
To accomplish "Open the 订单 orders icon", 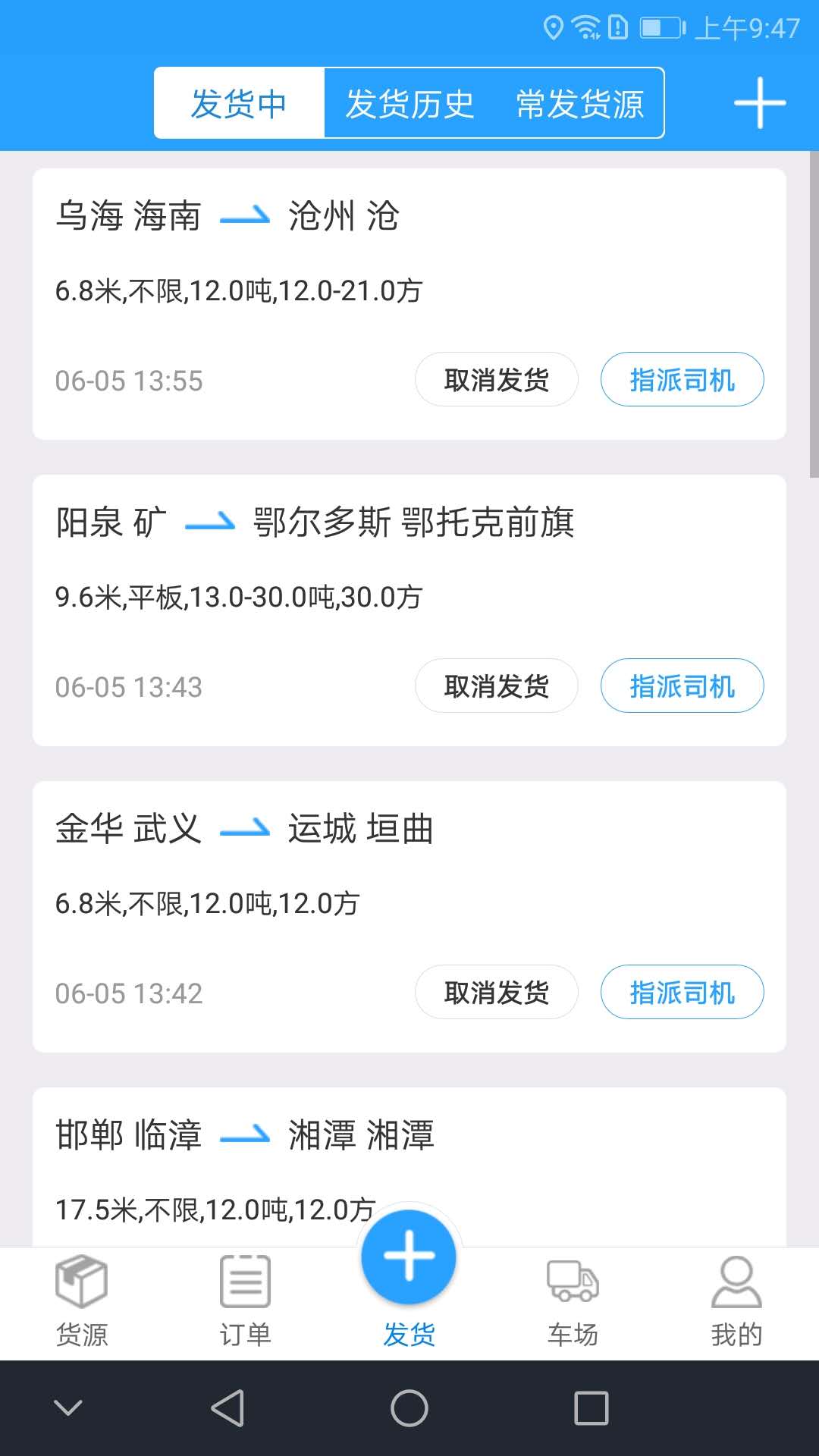I will (245, 1282).
